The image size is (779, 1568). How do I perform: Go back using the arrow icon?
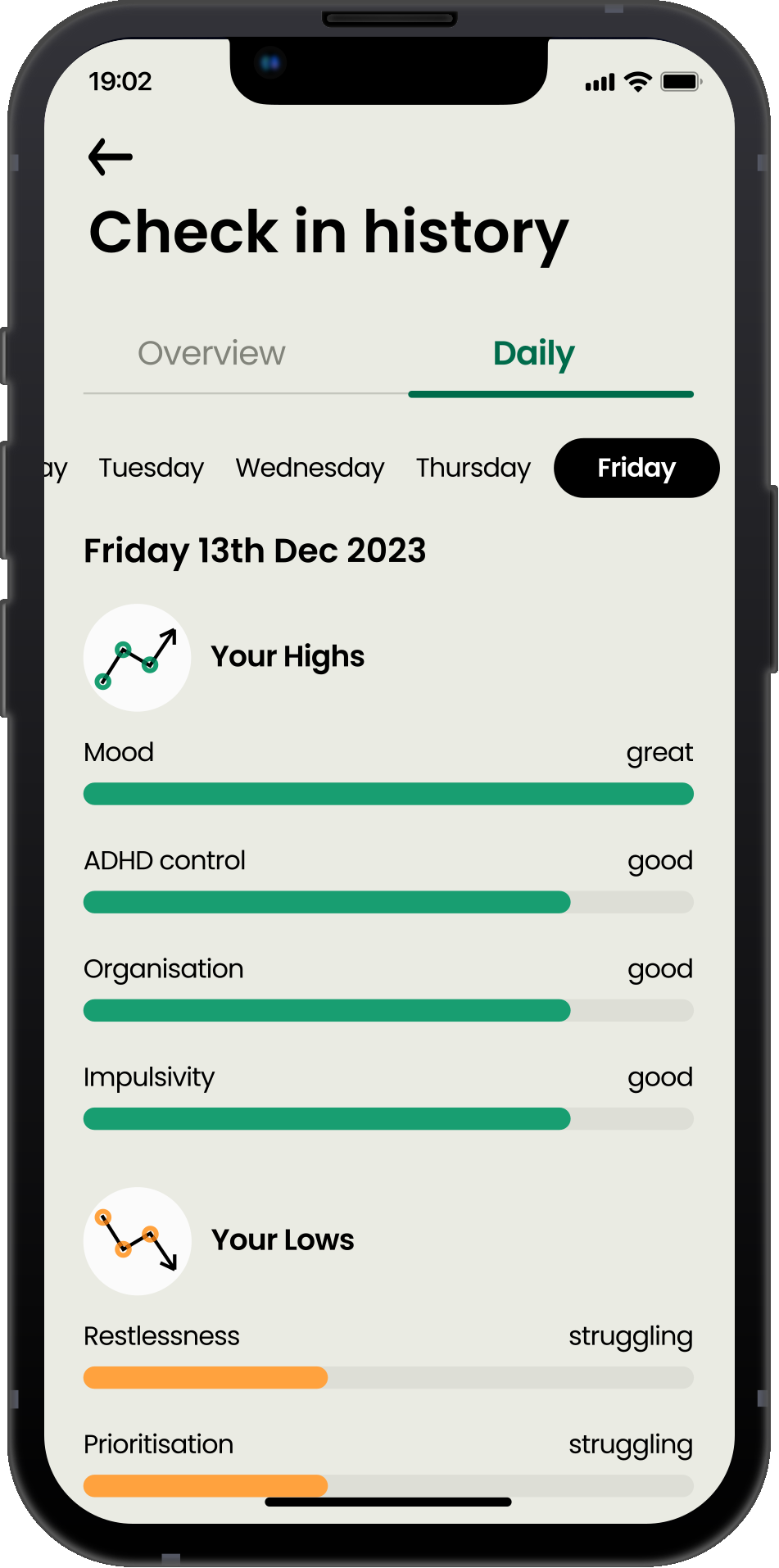[110, 156]
